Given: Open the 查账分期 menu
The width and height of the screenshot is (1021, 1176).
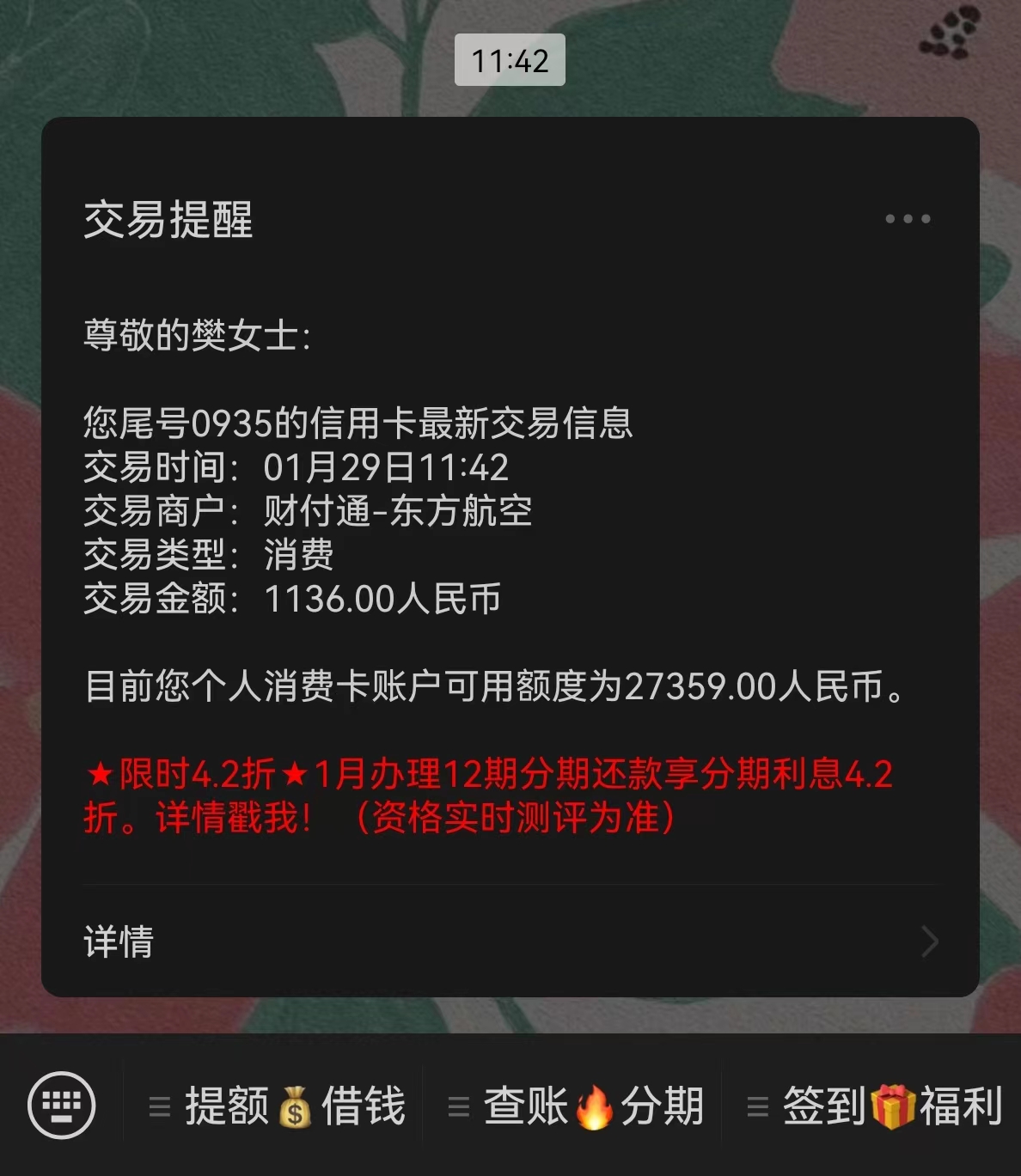Looking at the screenshot, I should [574, 1106].
